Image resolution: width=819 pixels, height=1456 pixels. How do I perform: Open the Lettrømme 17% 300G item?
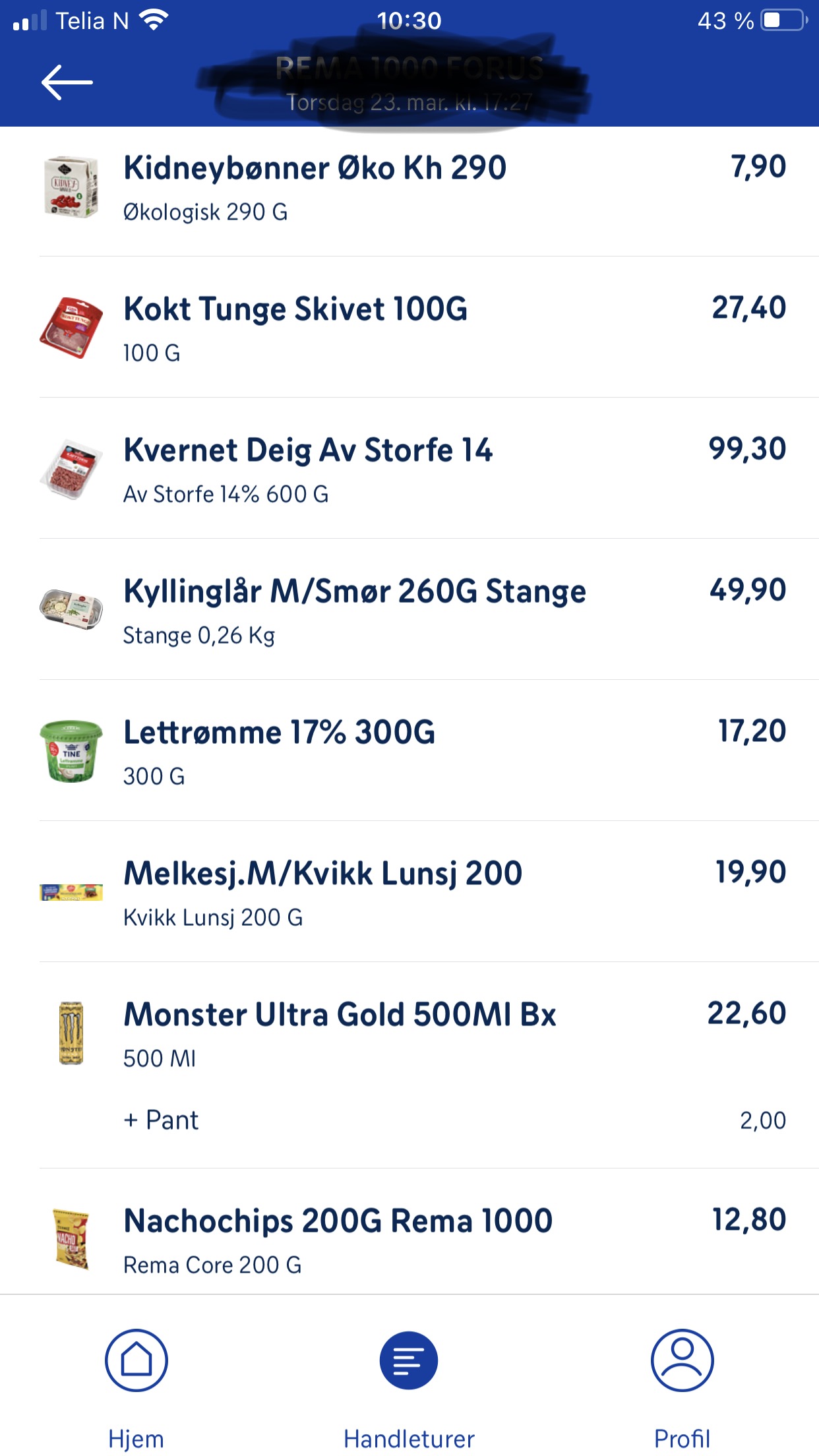click(409, 751)
